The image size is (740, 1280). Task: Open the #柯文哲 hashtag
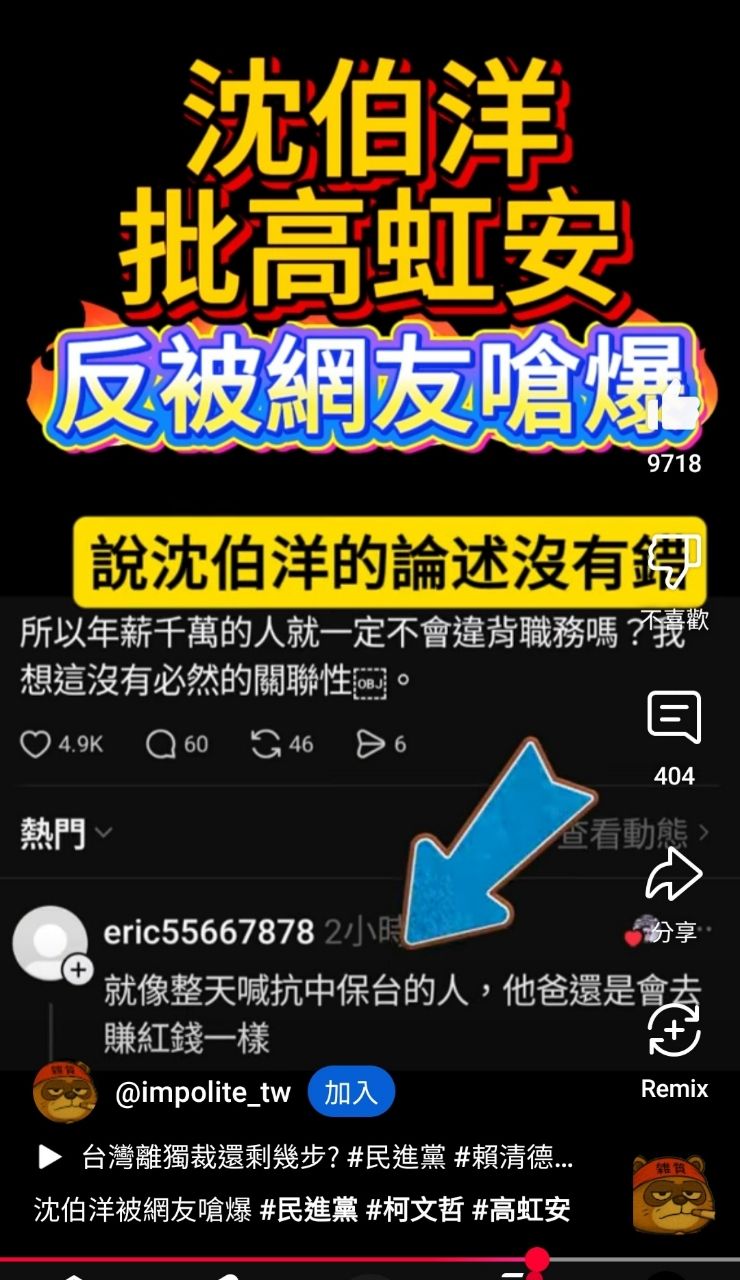tap(414, 1209)
